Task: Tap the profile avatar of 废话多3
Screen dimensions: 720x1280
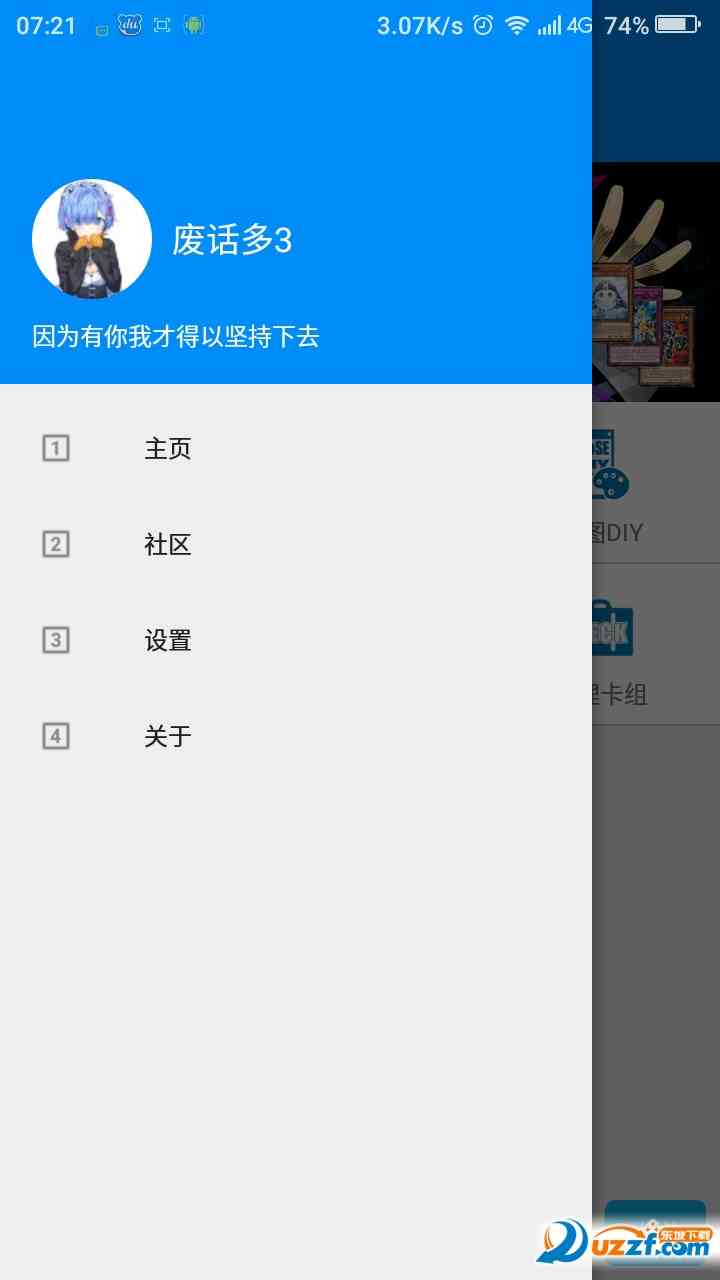Action: pyautogui.click(x=92, y=239)
